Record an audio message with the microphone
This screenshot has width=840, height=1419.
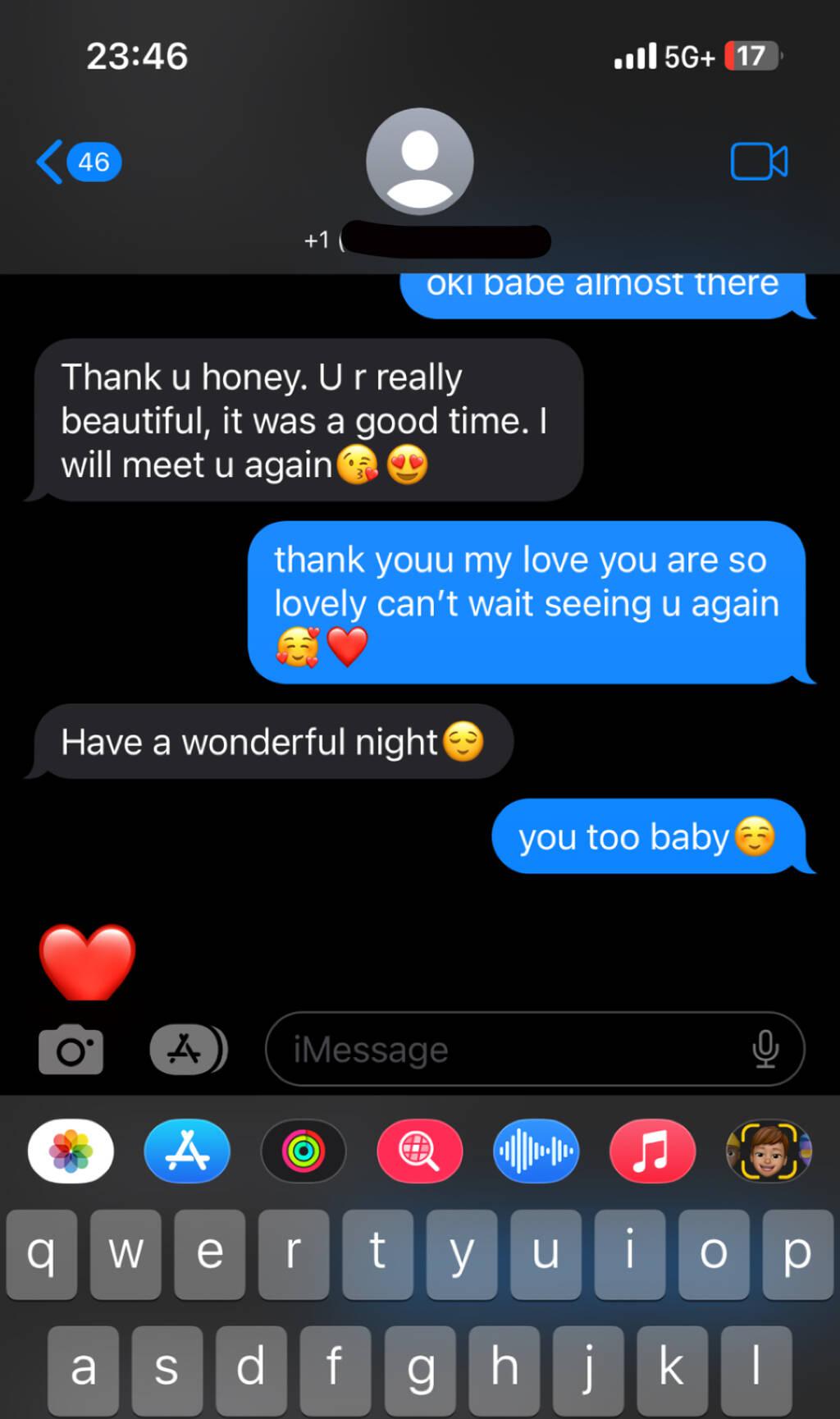765,1049
